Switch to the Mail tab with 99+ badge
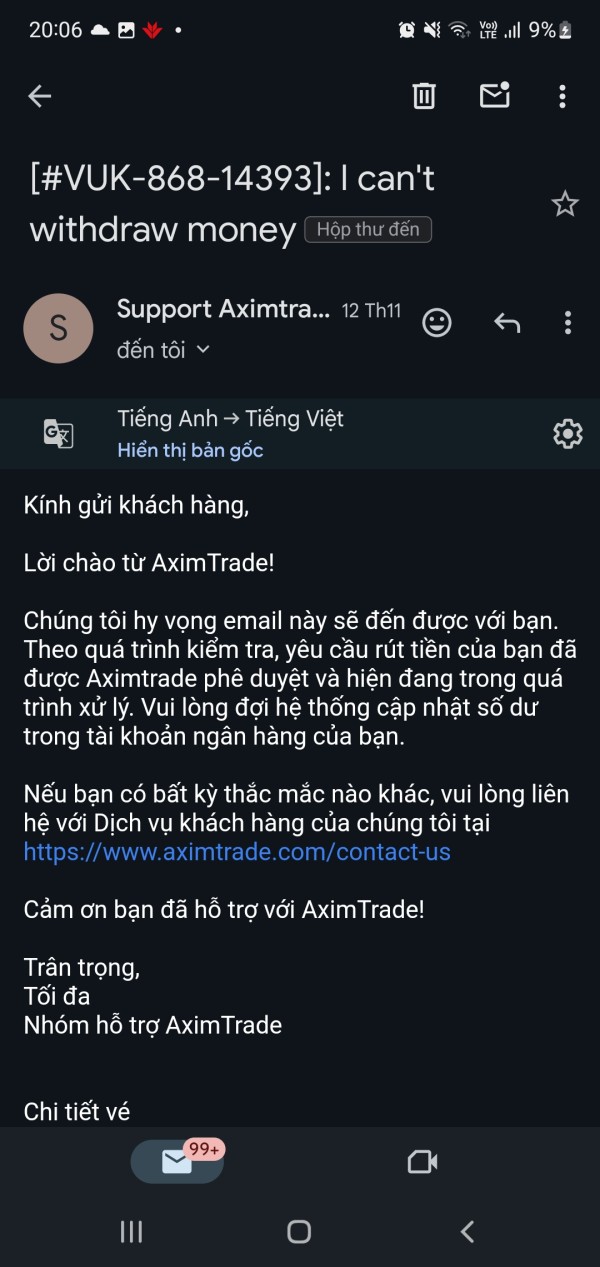The image size is (600, 1267). pos(178,1161)
